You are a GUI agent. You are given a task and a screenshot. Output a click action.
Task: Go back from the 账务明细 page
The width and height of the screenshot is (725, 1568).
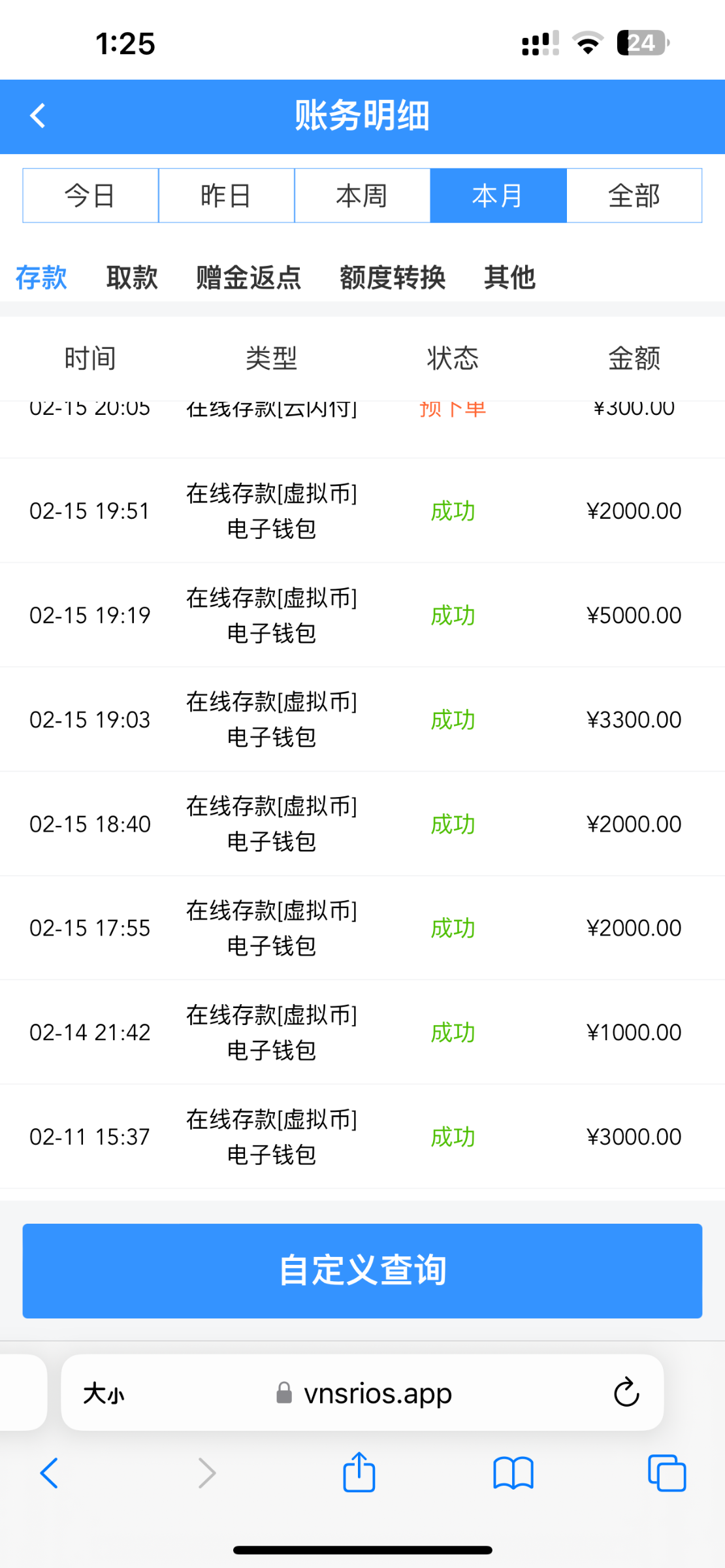coord(38,116)
